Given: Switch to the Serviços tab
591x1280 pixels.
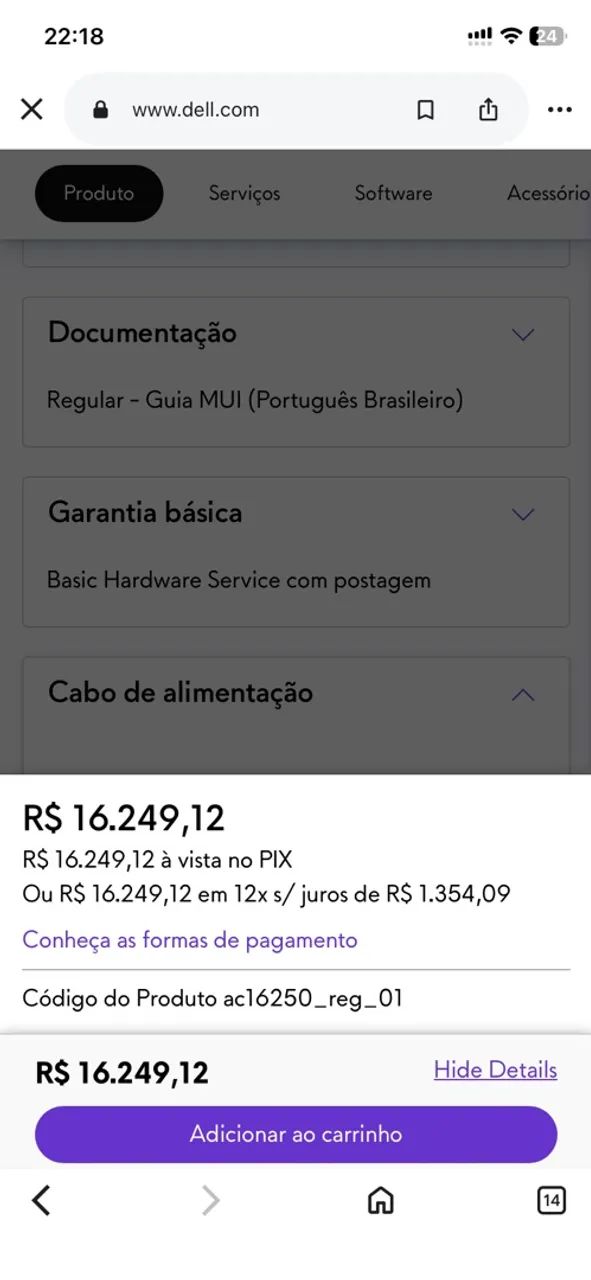Looking at the screenshot, I should (244, 193).
